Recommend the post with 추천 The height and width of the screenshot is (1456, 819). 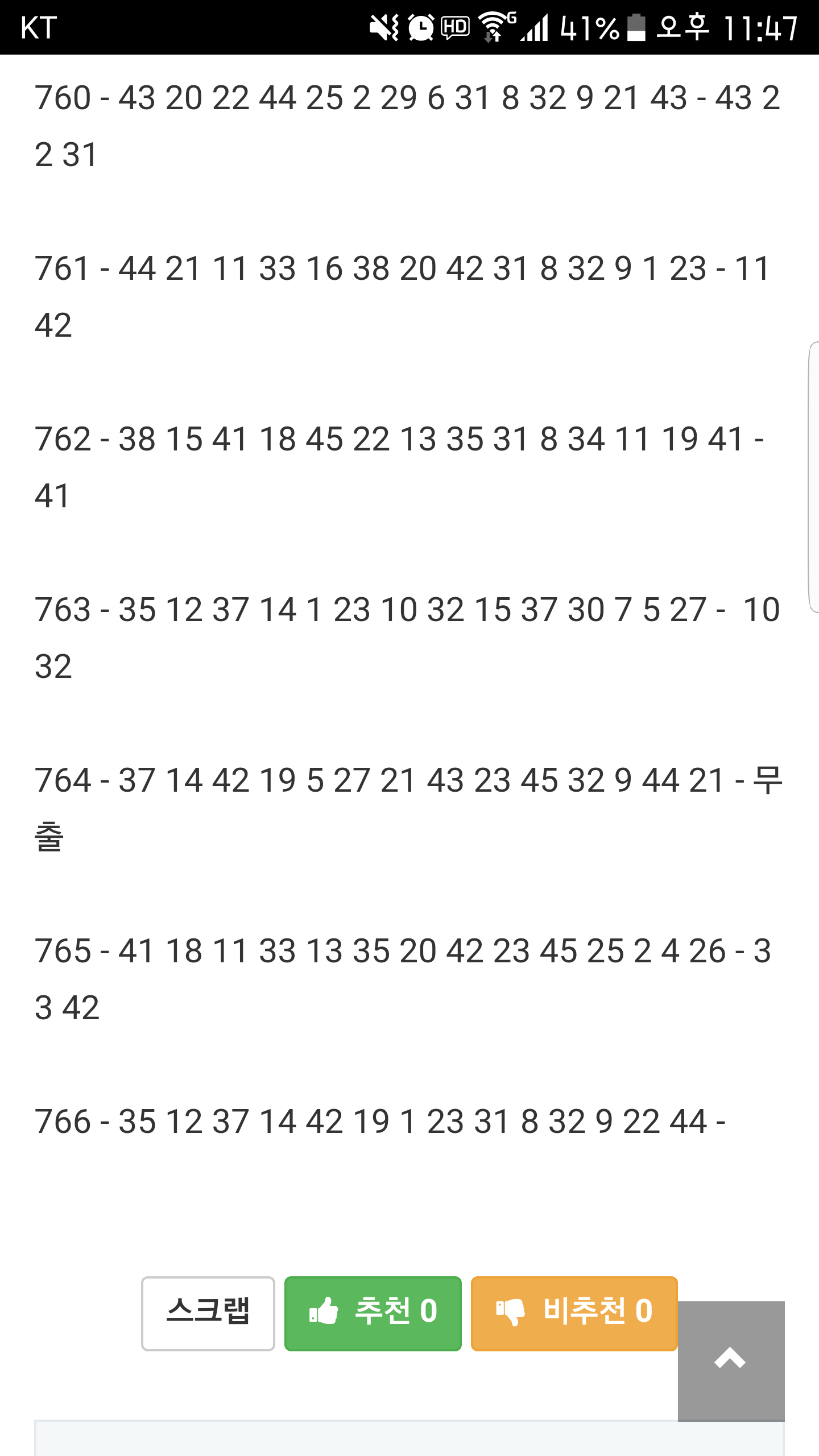tap(373, 1313)
